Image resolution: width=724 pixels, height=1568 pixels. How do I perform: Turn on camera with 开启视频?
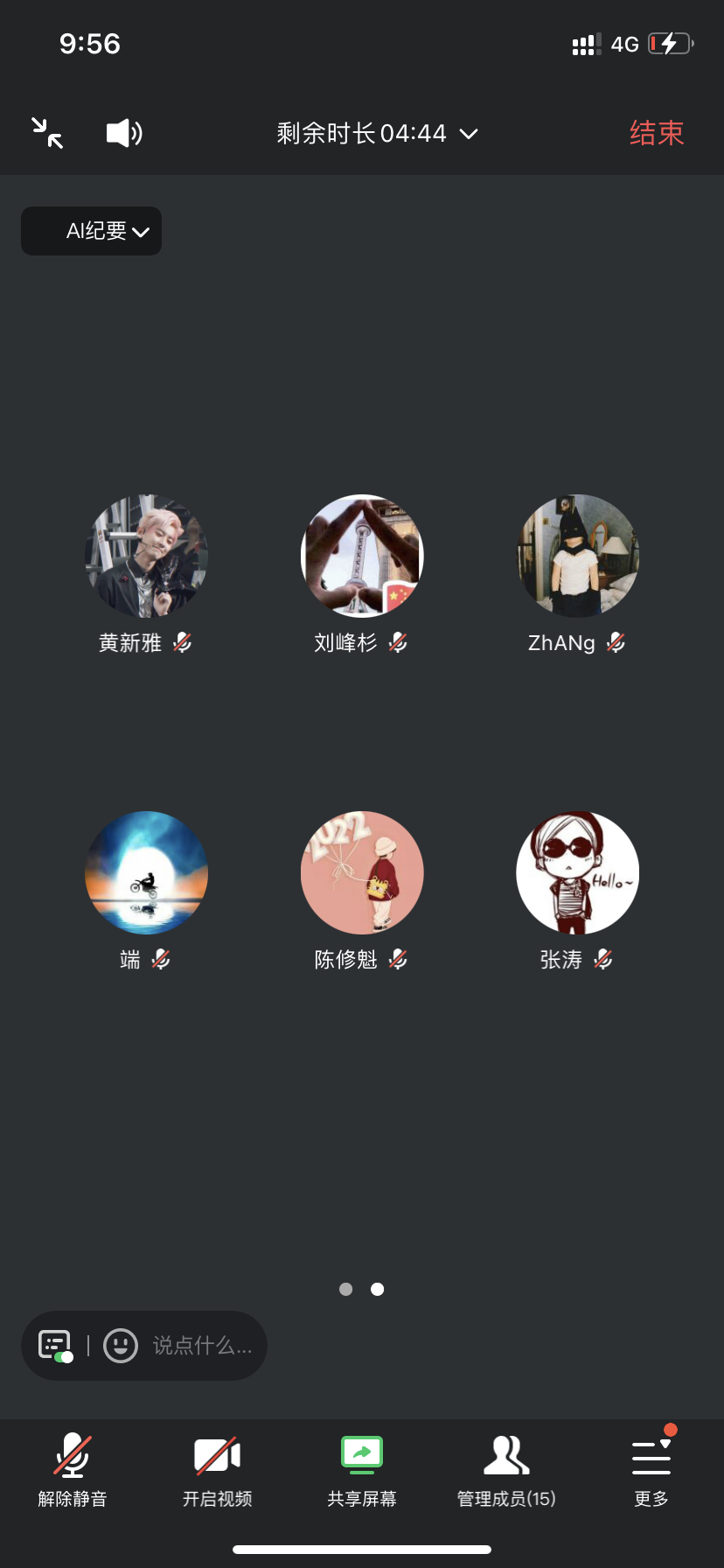point(217,1470)
